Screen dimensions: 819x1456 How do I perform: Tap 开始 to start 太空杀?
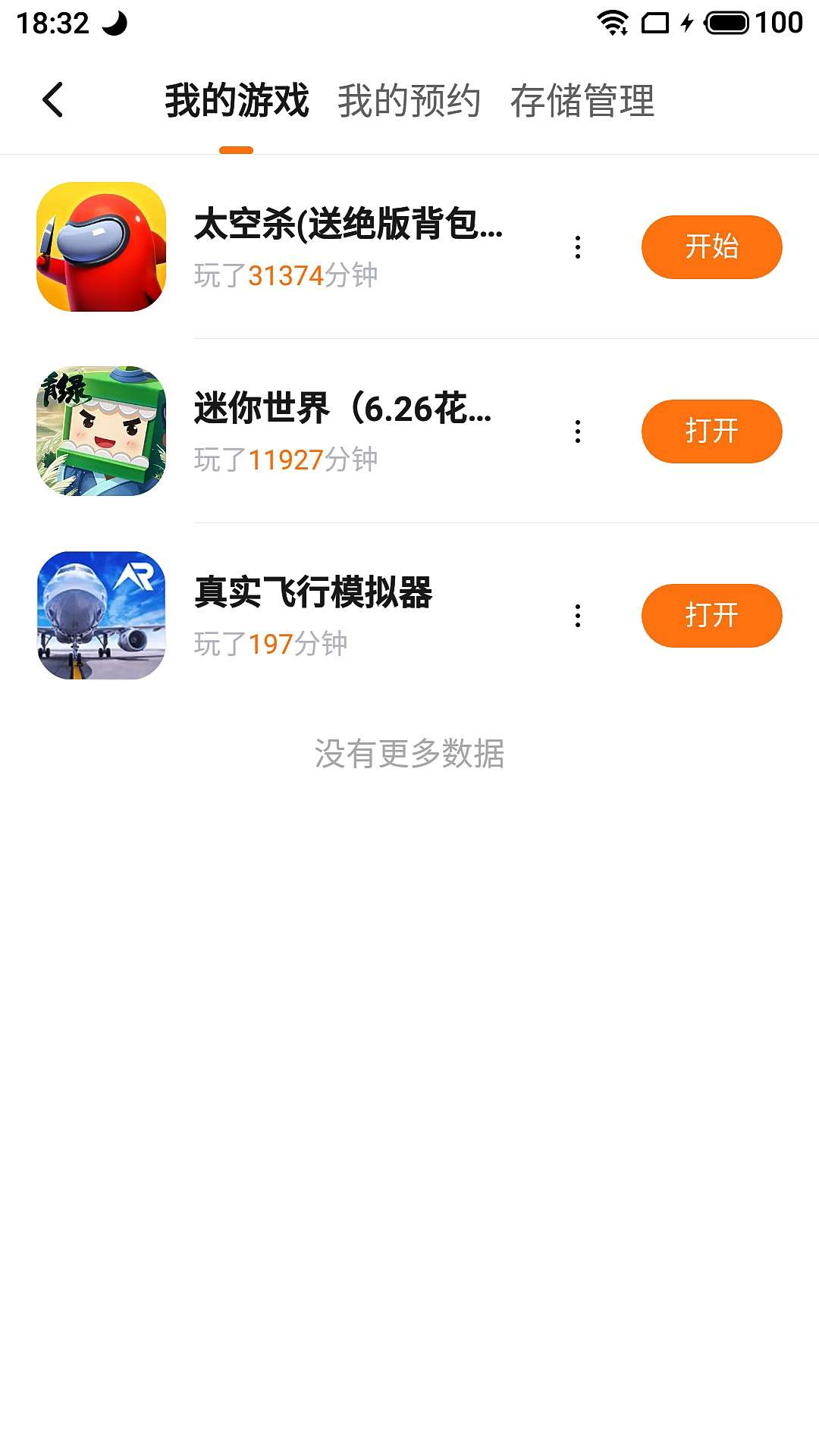[x=711, y=247]
